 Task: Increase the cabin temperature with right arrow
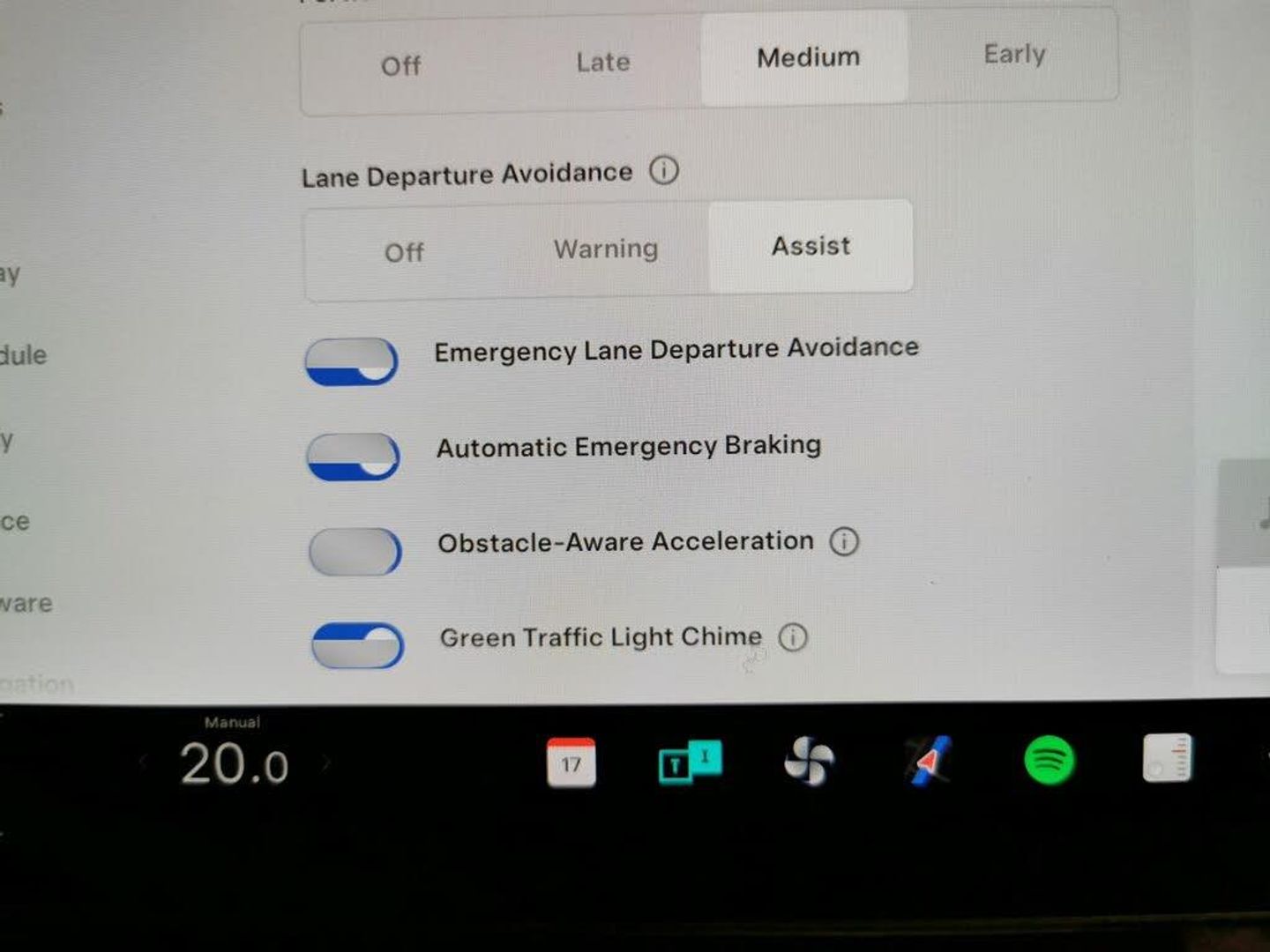[327, 763]
